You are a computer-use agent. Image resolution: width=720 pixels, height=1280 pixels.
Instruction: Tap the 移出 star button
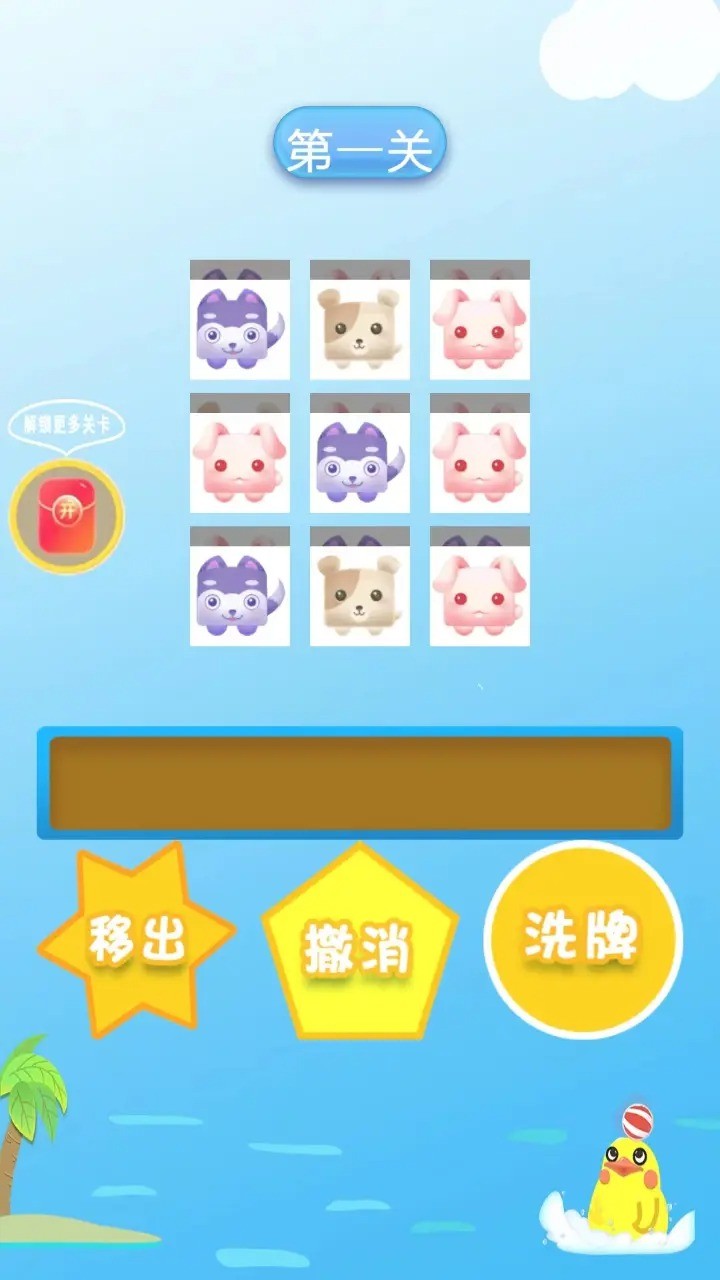(137, 940)
